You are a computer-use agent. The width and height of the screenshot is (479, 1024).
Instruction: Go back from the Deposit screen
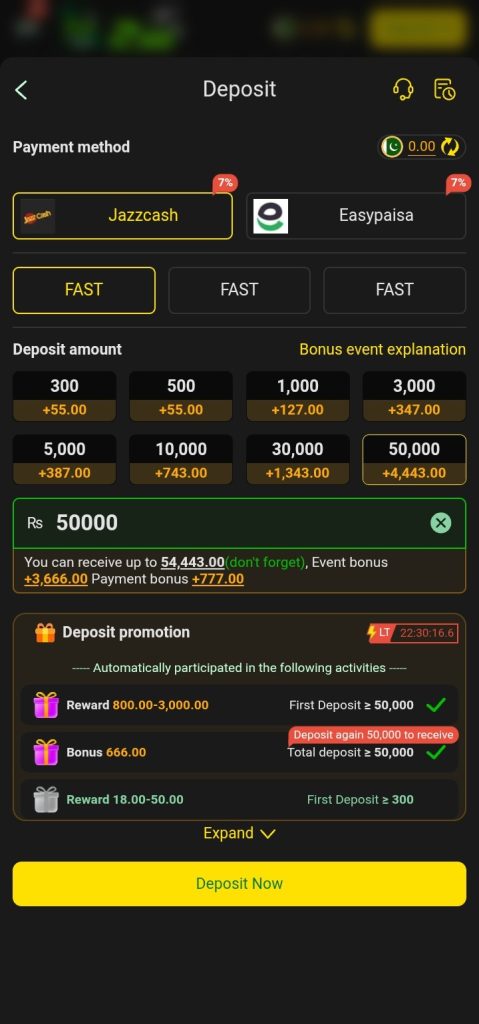(x=21, y=90)
